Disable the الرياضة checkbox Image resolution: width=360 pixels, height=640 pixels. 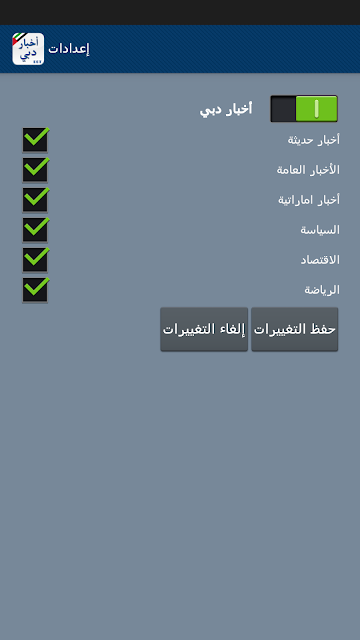click(36, 290)
